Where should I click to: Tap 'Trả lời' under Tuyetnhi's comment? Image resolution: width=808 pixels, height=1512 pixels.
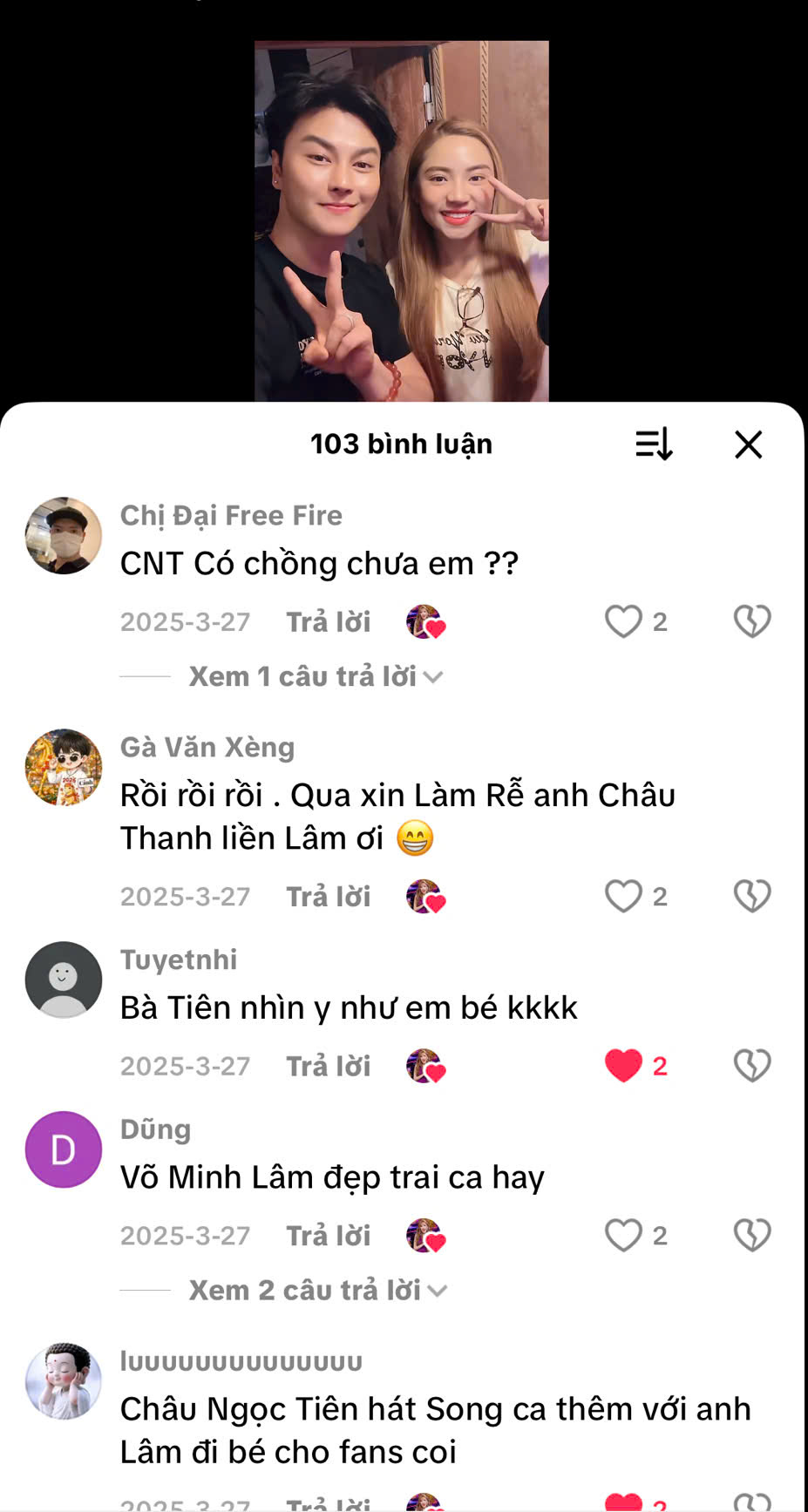coord(328,1064)
